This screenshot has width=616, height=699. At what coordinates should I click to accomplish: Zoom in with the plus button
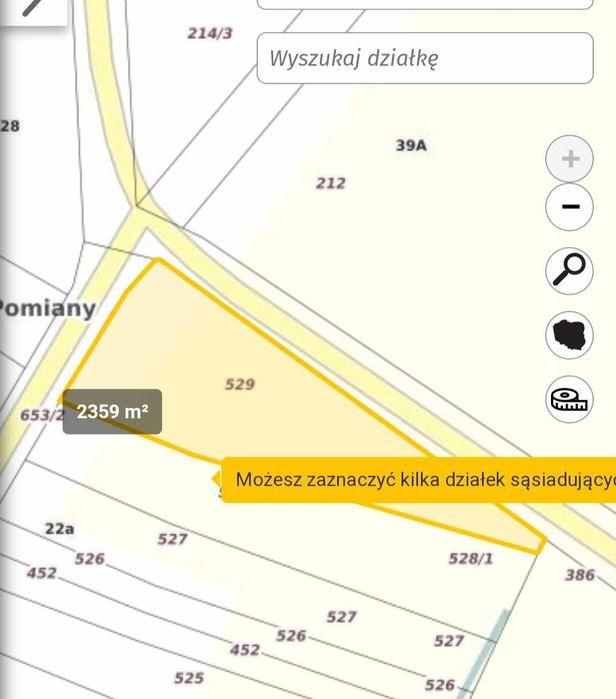tap(570, 159)
